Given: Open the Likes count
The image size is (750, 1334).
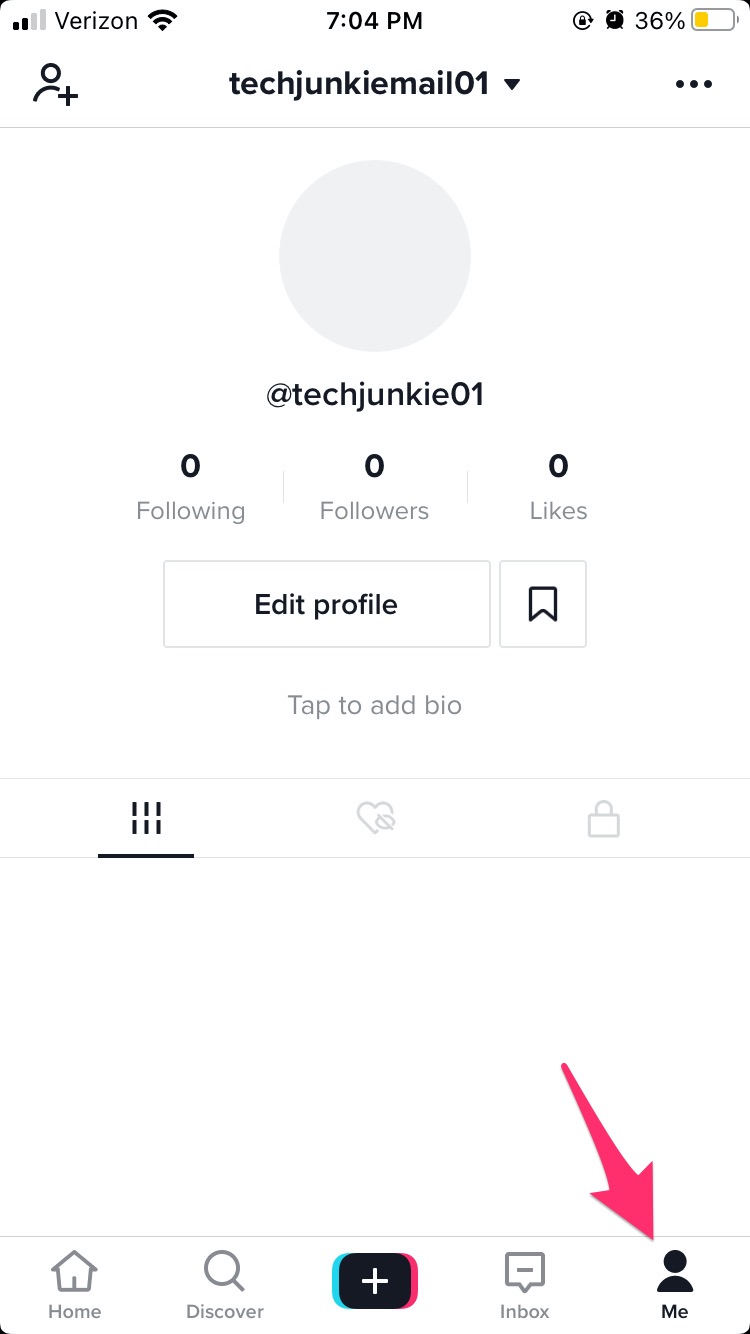Looking at the screenshot, I should (558, 487).
